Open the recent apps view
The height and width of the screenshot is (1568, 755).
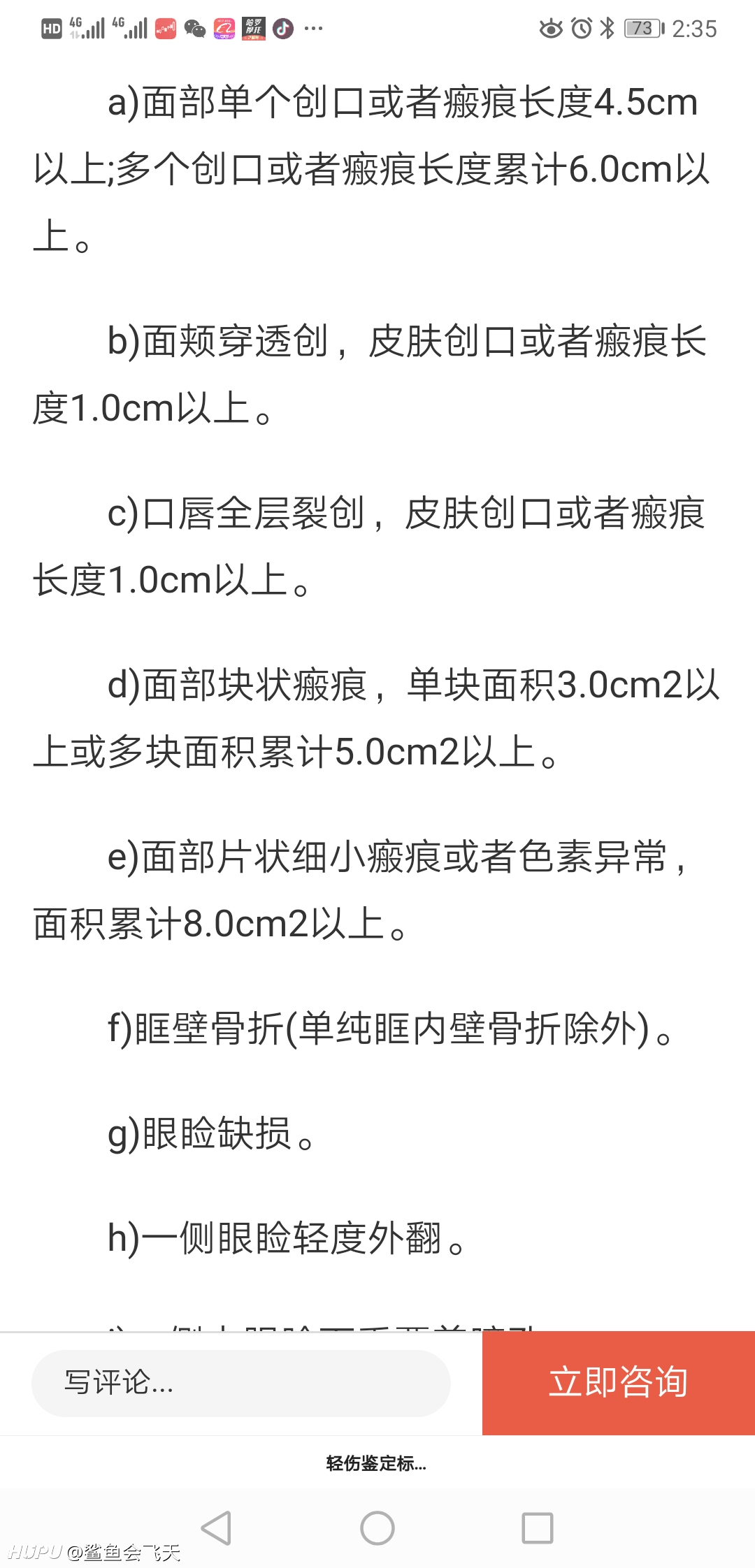pos(538,1528)
